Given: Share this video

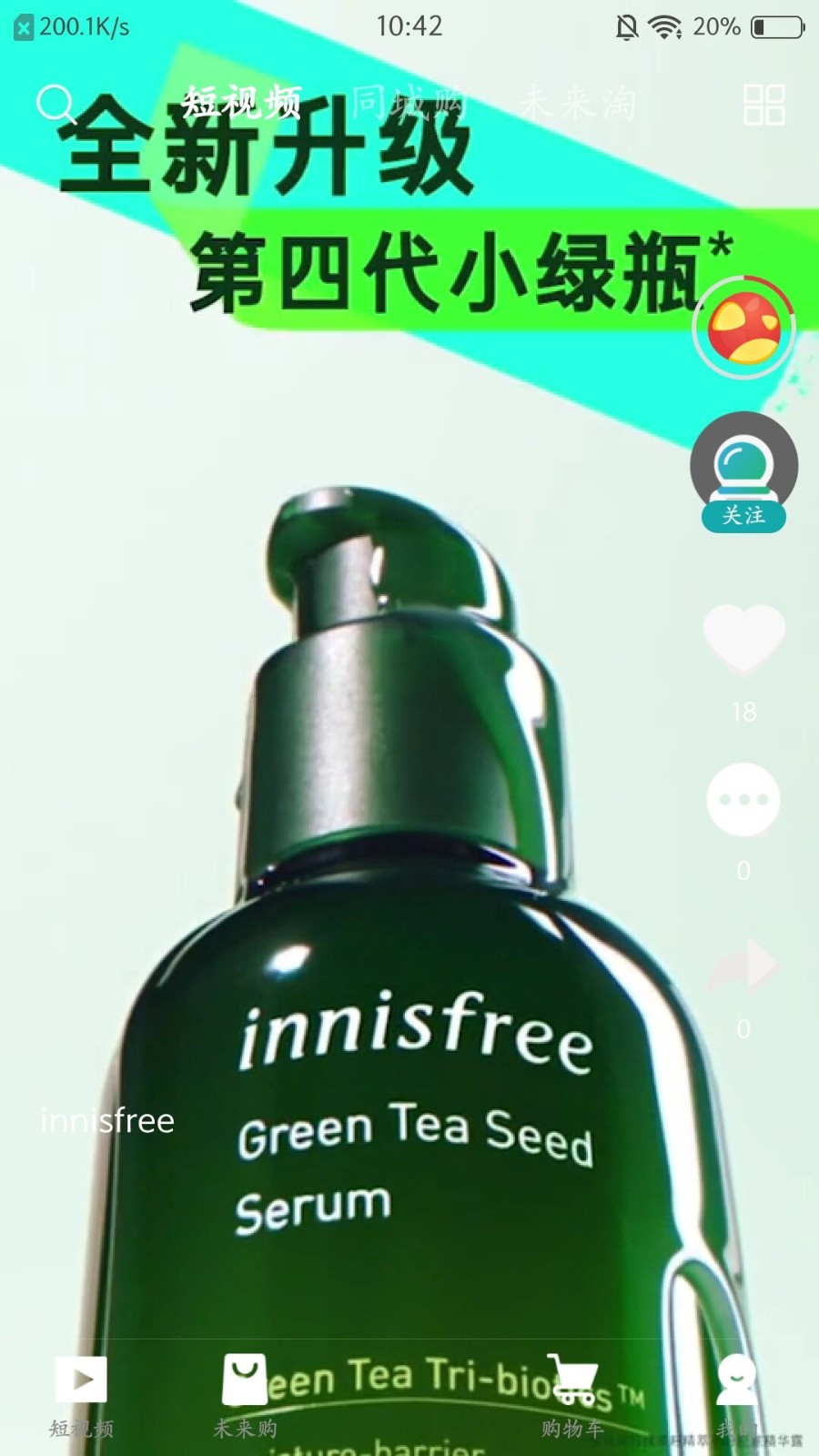Looking at the screenshot, I should pos(743,965).
